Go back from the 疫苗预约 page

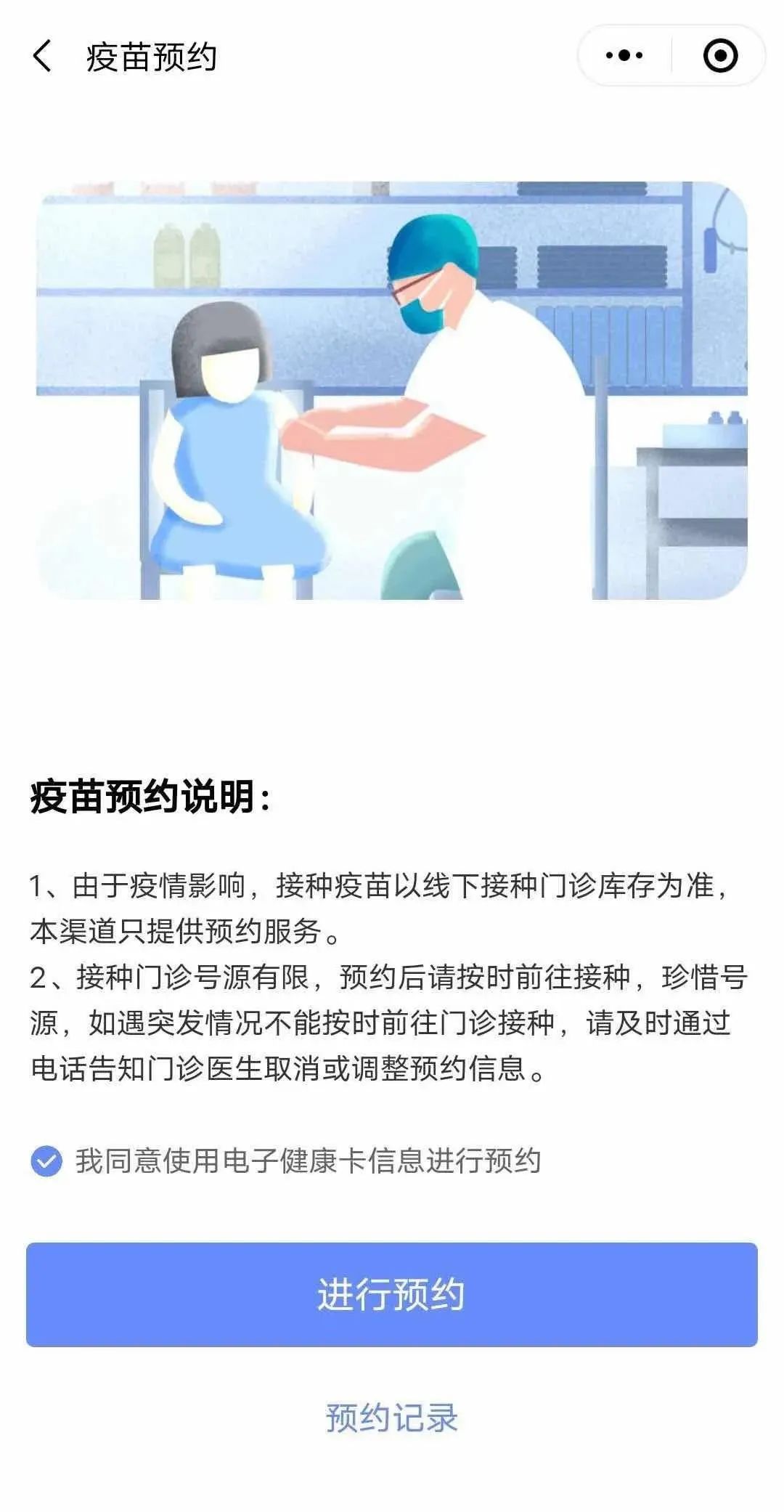click(43, 56)
